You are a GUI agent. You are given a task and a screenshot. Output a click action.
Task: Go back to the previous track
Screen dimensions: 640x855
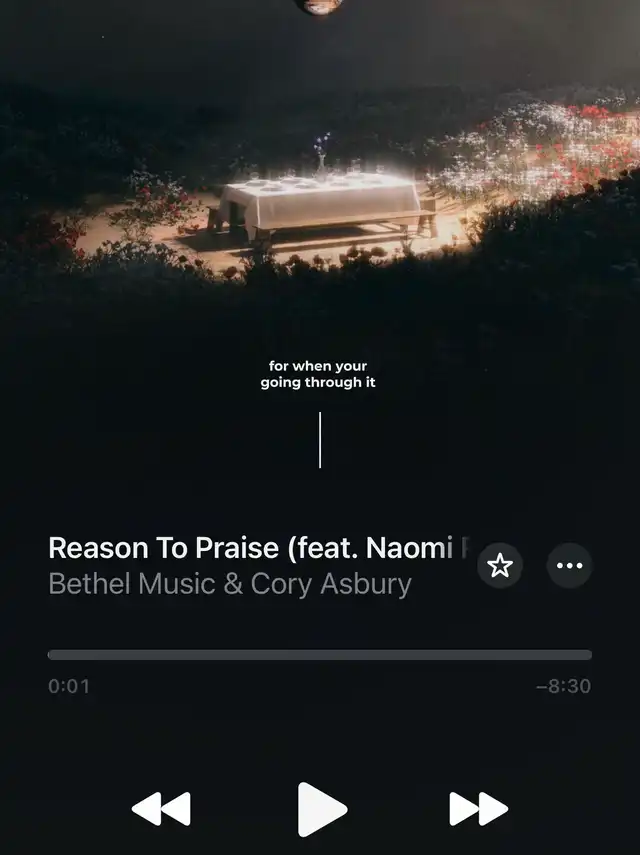161,808
